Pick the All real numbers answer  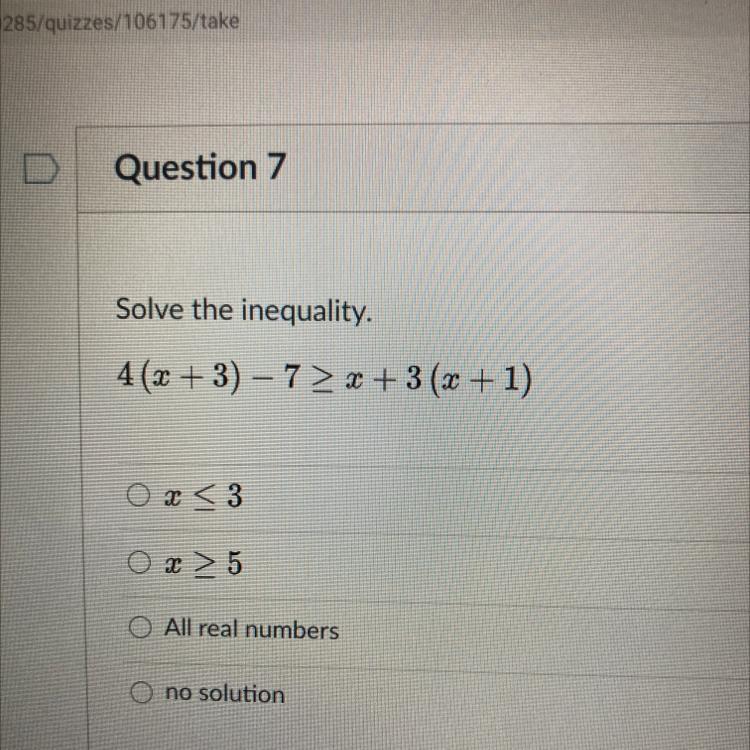coord(139,628)
